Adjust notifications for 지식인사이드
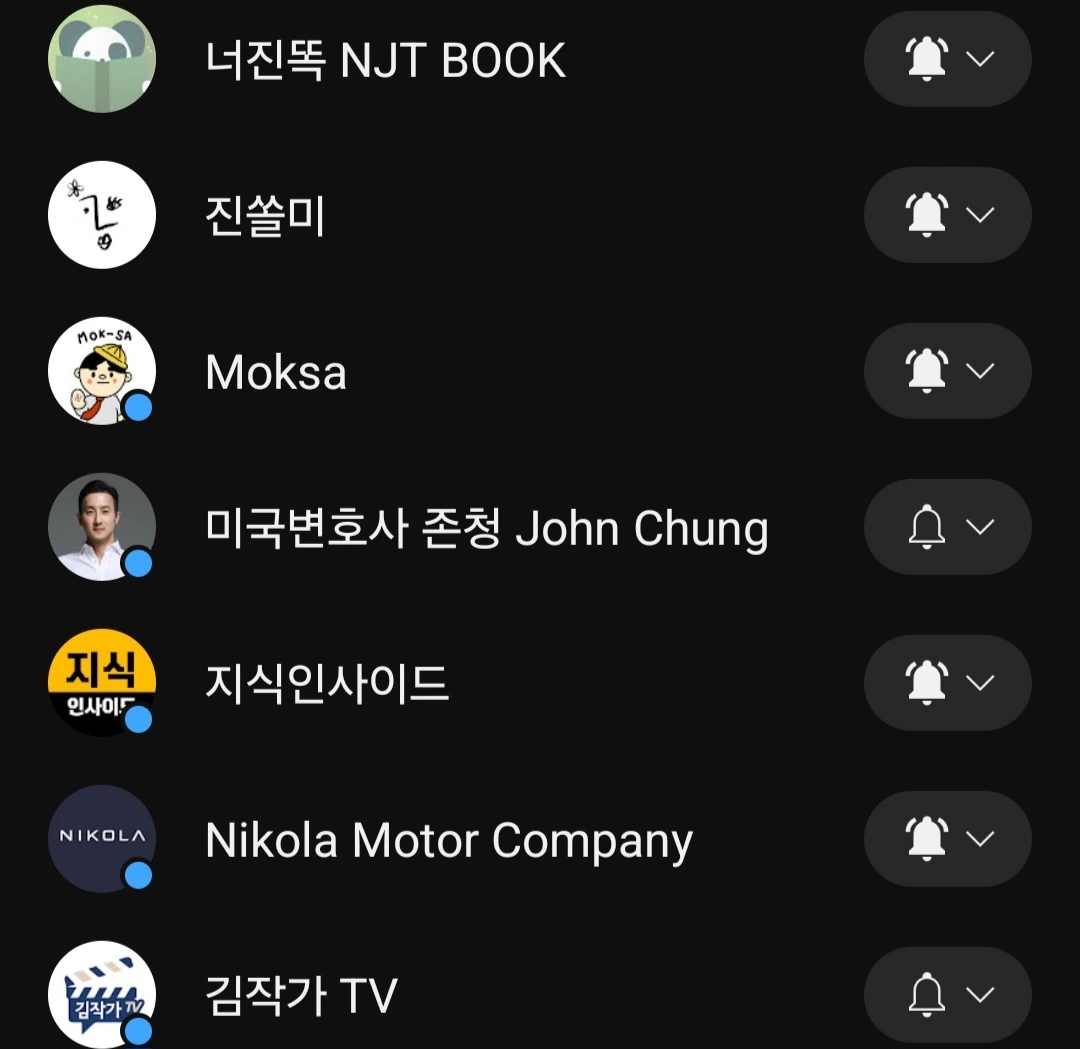 point(947,683)
